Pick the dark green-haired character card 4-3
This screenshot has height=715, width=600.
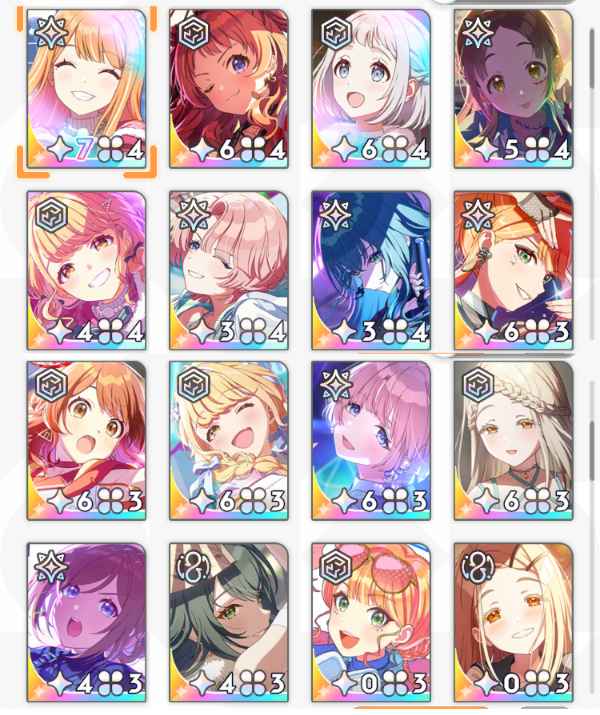click(229, 622)
